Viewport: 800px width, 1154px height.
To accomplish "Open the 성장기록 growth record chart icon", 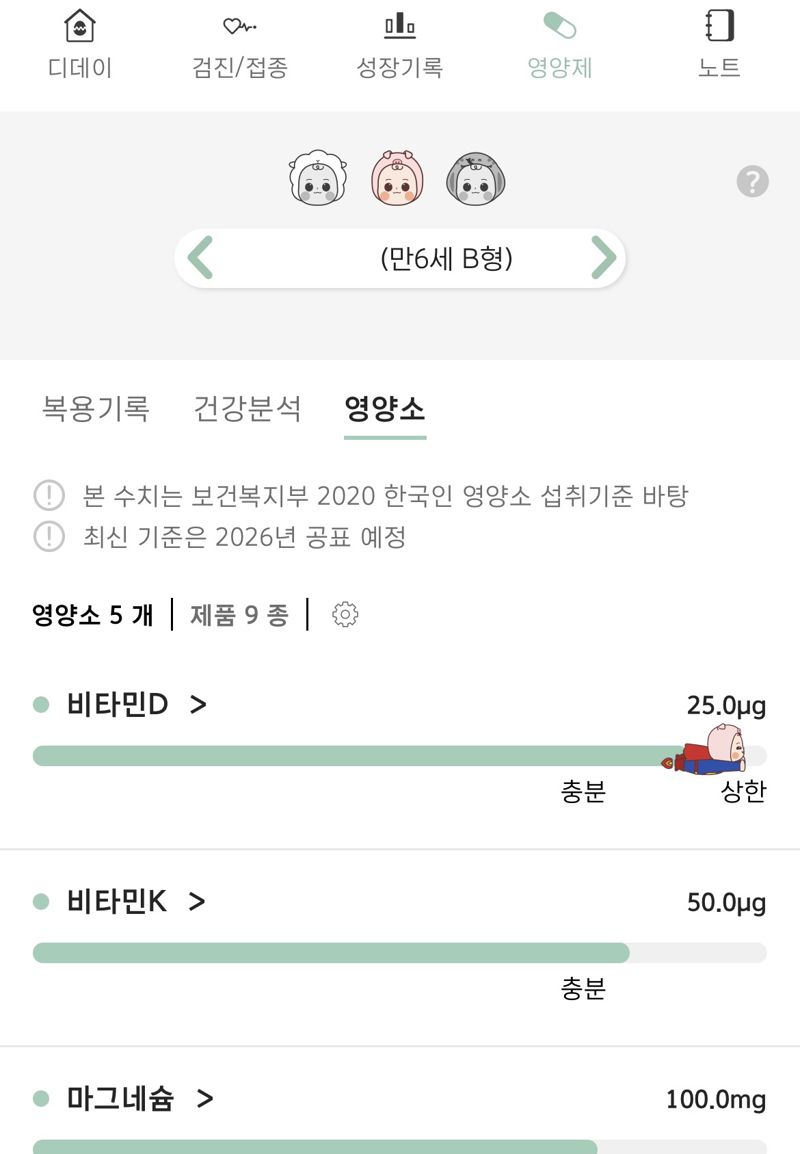I will point(398,42).
